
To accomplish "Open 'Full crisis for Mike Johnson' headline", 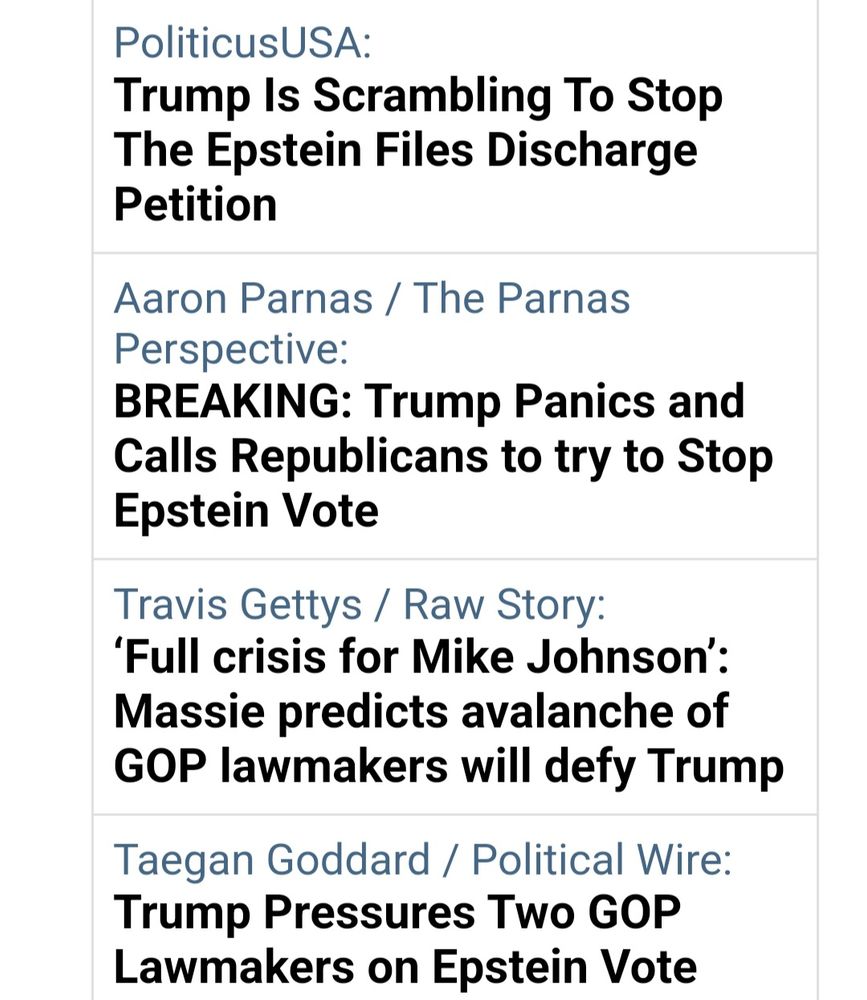I will (x=448, y=712).
